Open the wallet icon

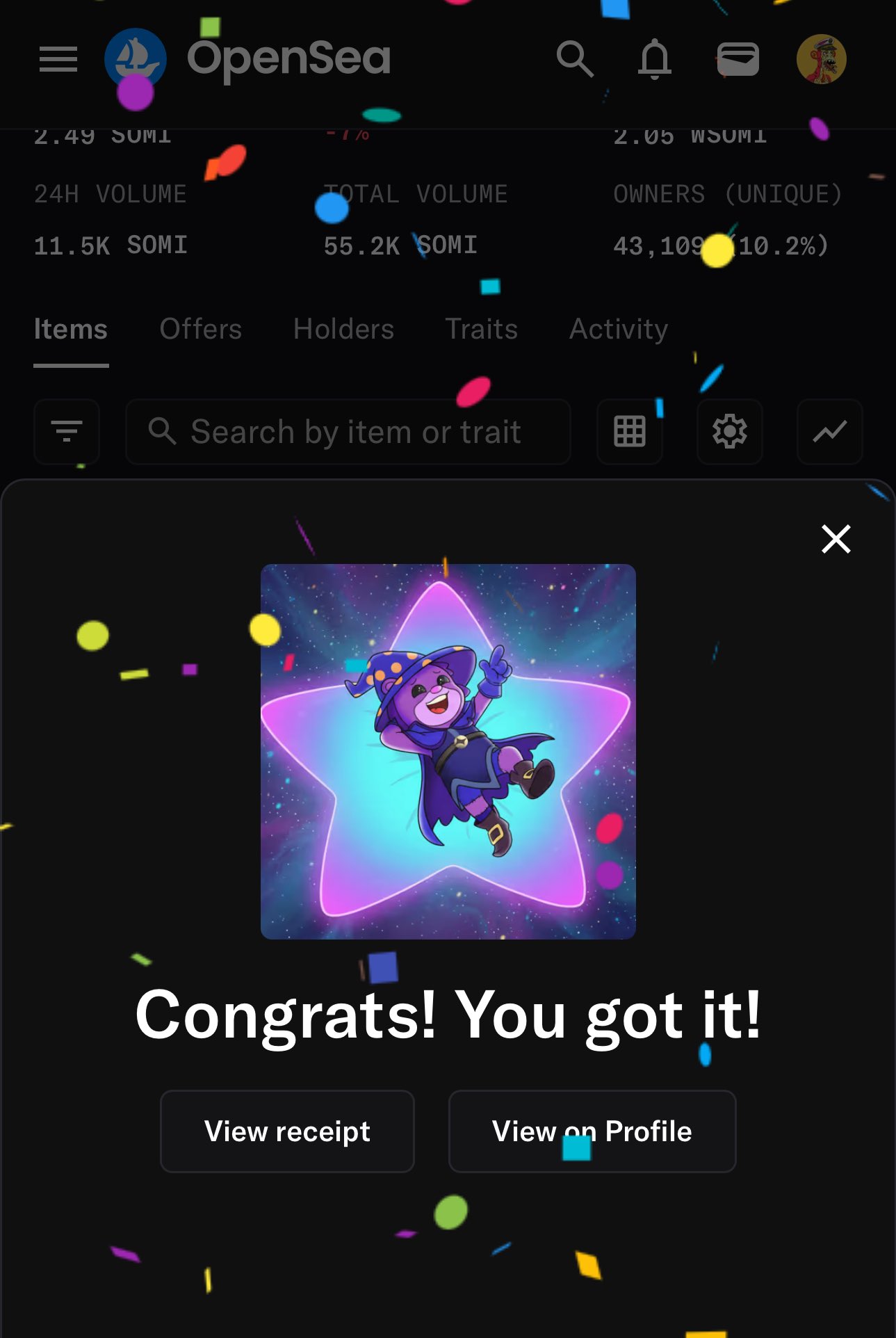point(738,59)
